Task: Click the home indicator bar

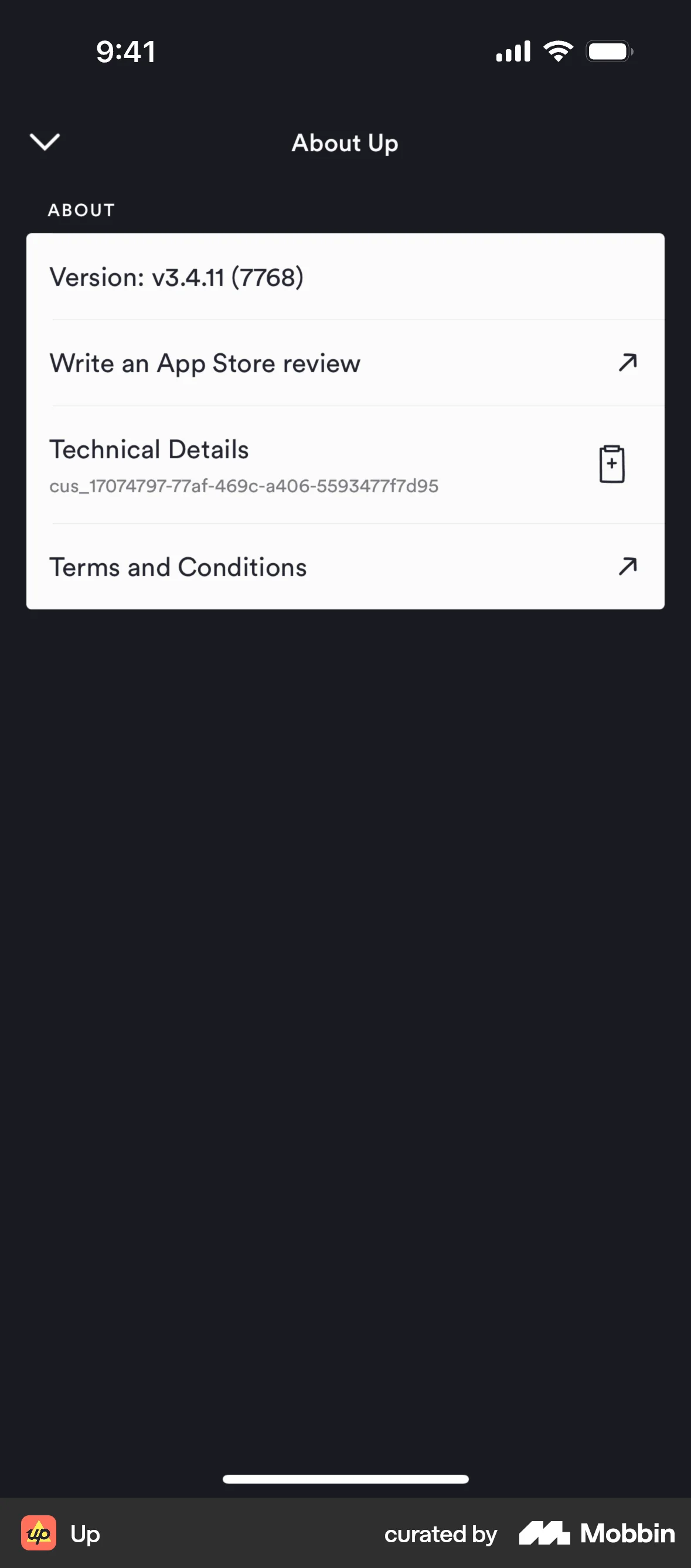Action: (x=345, y=1478)
